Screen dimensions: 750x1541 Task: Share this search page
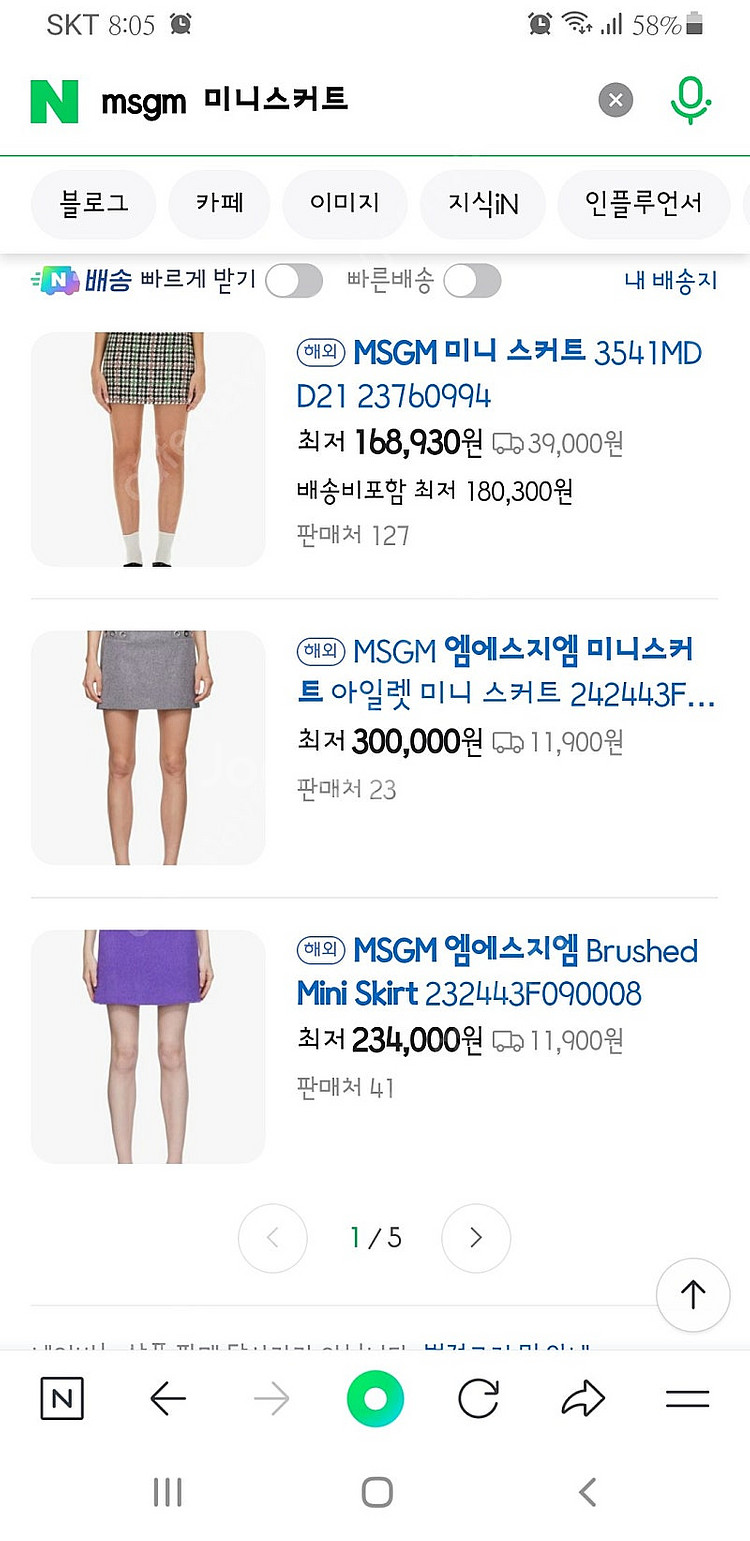tap(583, 1399)
